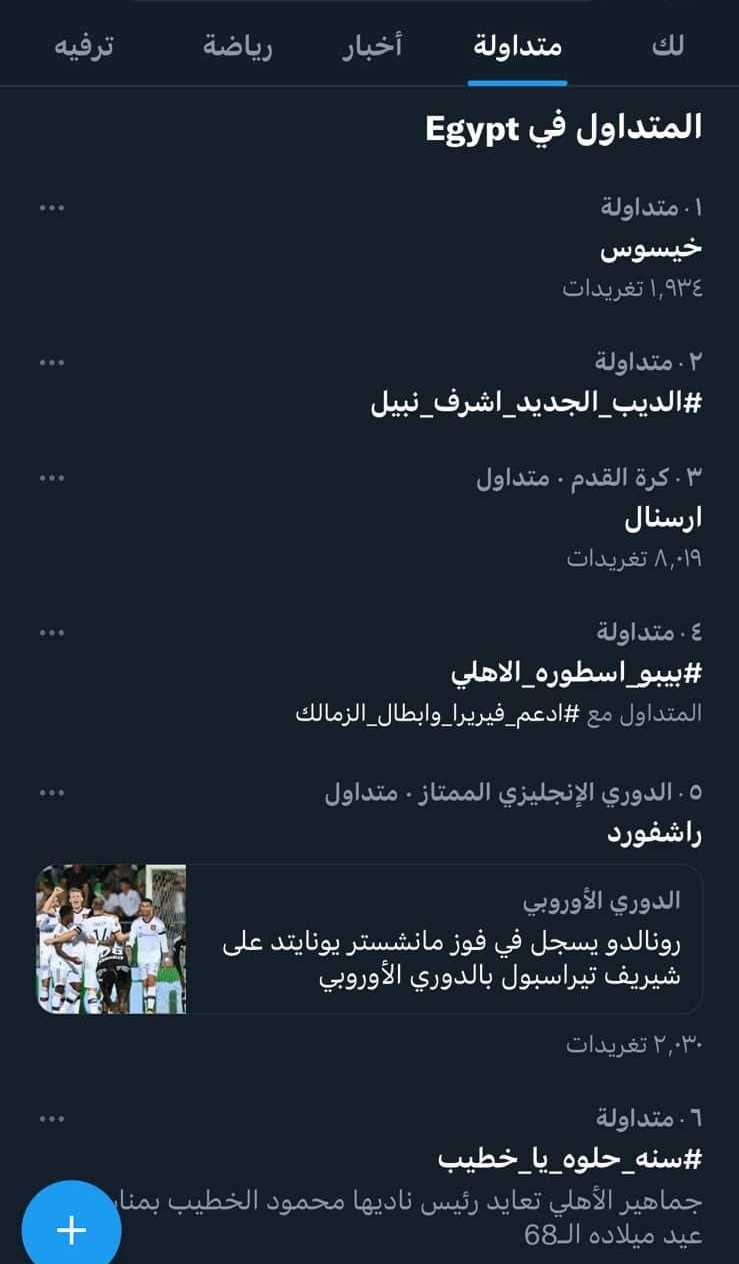Open more options for the راشفورد trend

tap(51, 793)
